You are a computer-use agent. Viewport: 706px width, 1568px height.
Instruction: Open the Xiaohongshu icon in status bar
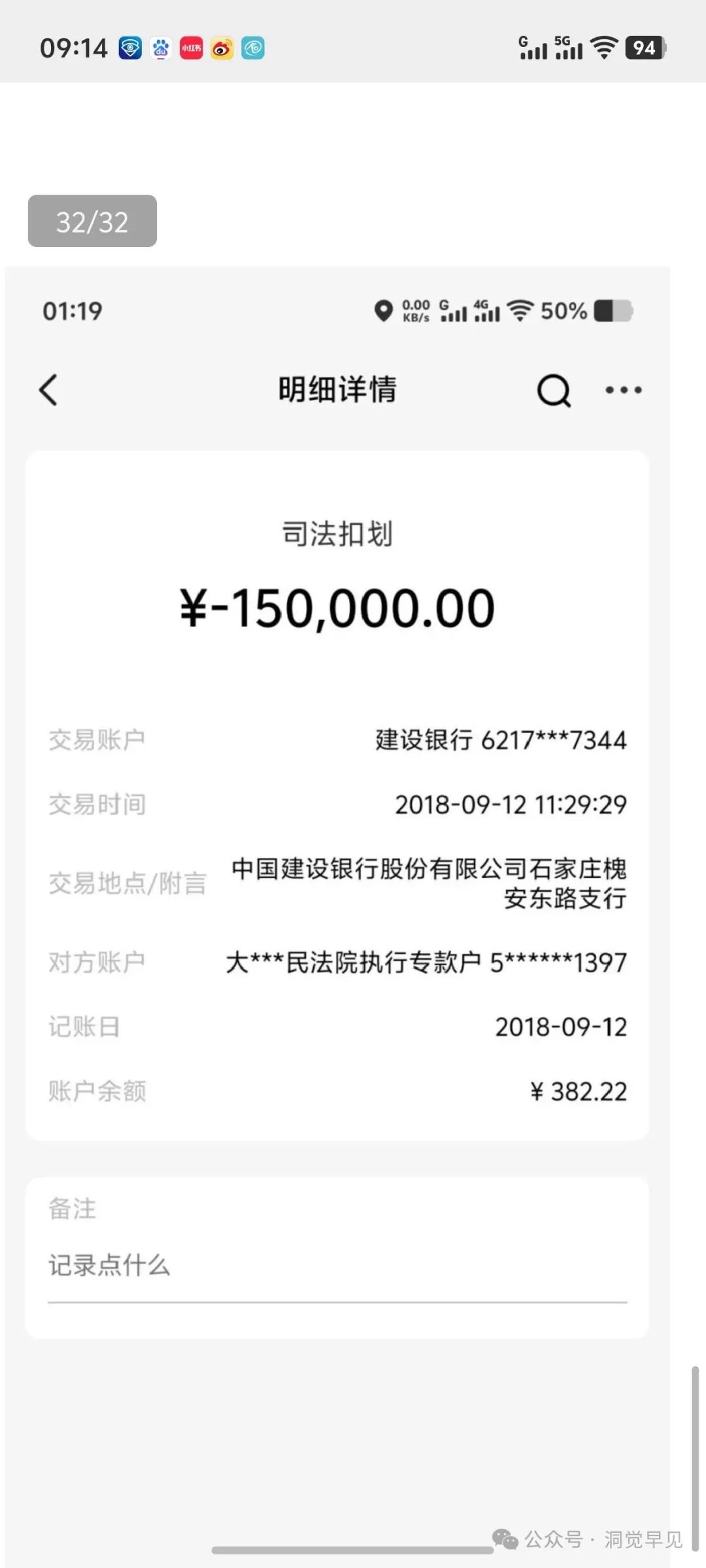[190, 48]
